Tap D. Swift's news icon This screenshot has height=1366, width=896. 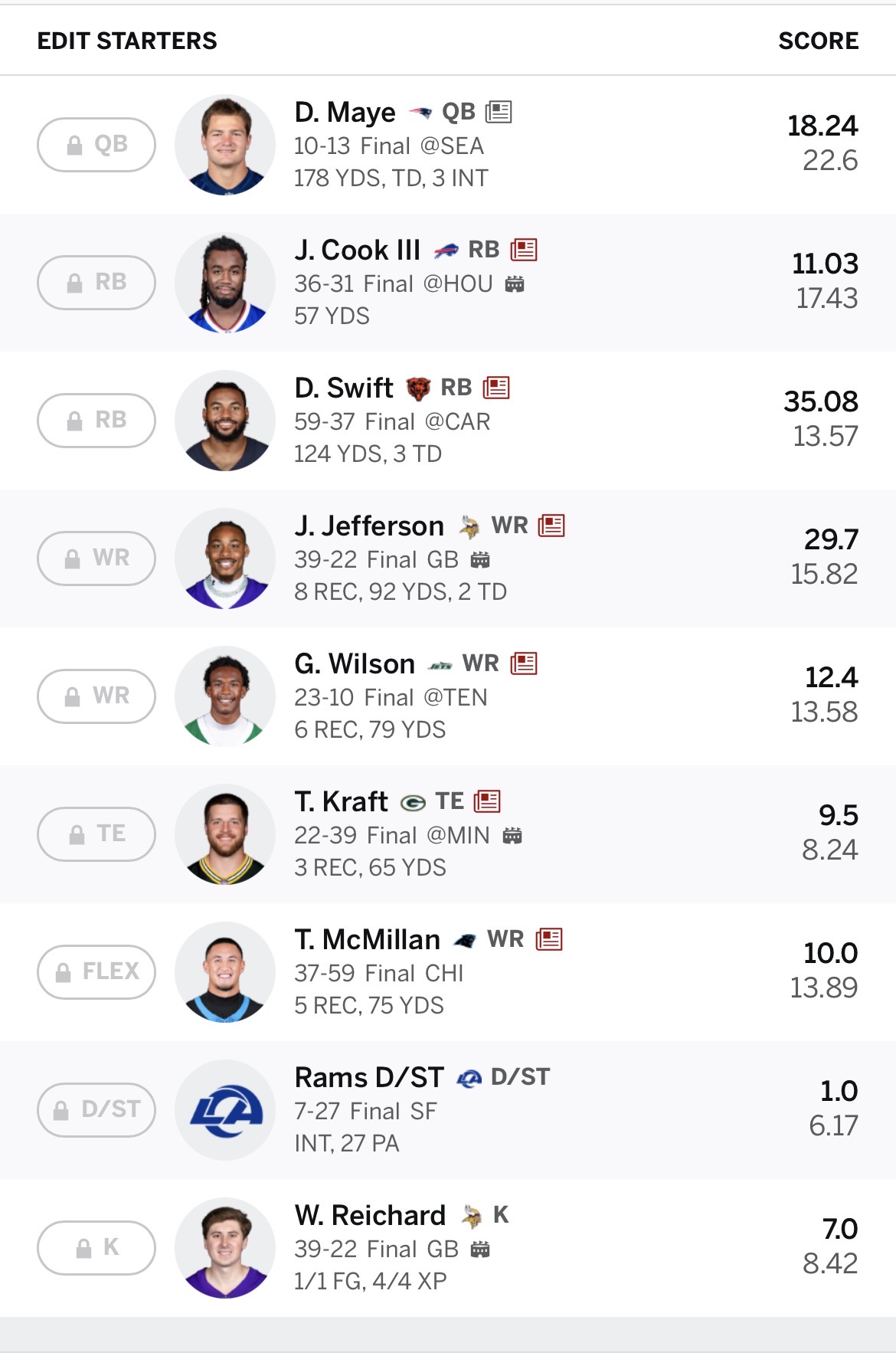(x=496, y=388)
